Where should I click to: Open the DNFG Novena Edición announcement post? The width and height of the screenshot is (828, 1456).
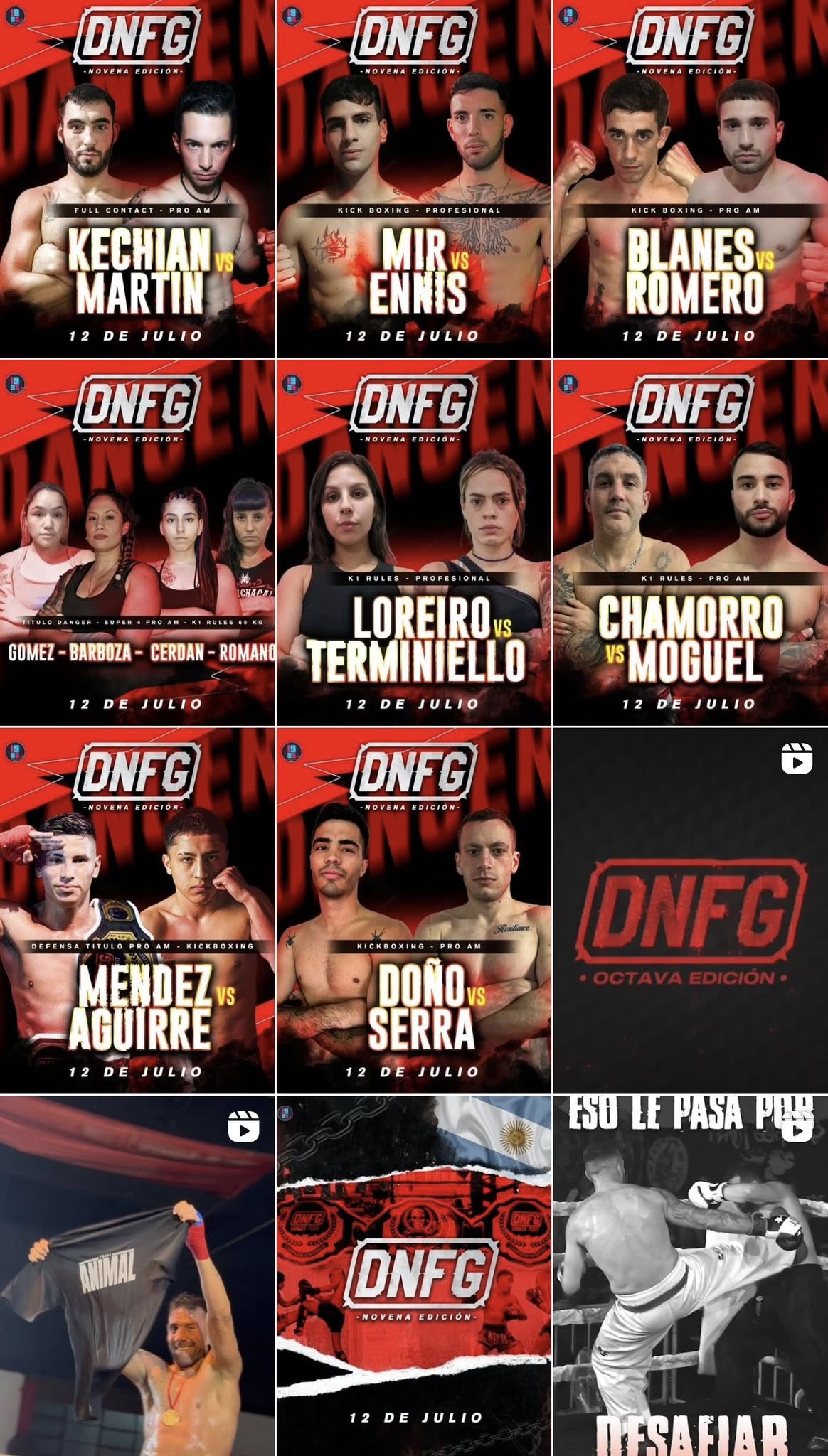pyautogui.click(x=413, y=1276)
